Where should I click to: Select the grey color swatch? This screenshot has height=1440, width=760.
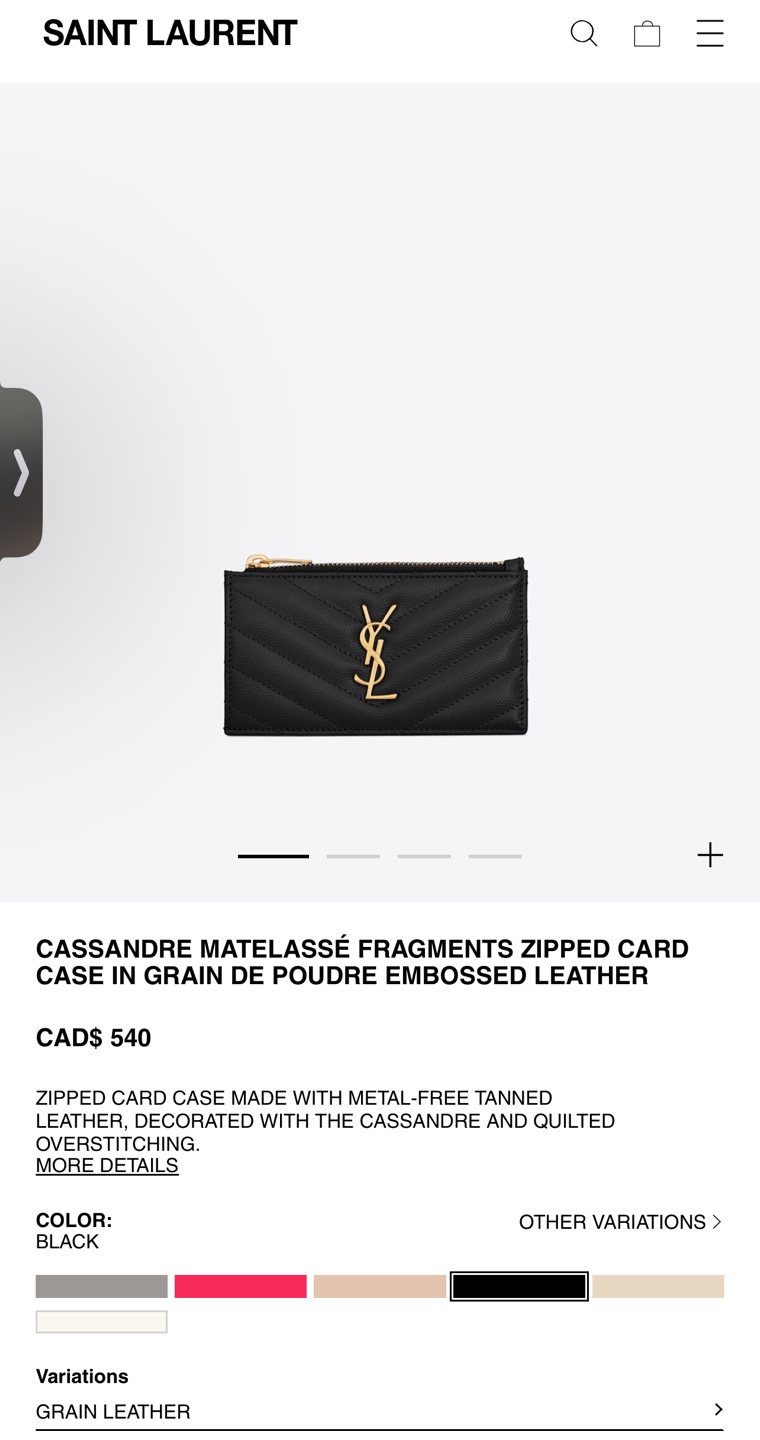[101, 1286]
